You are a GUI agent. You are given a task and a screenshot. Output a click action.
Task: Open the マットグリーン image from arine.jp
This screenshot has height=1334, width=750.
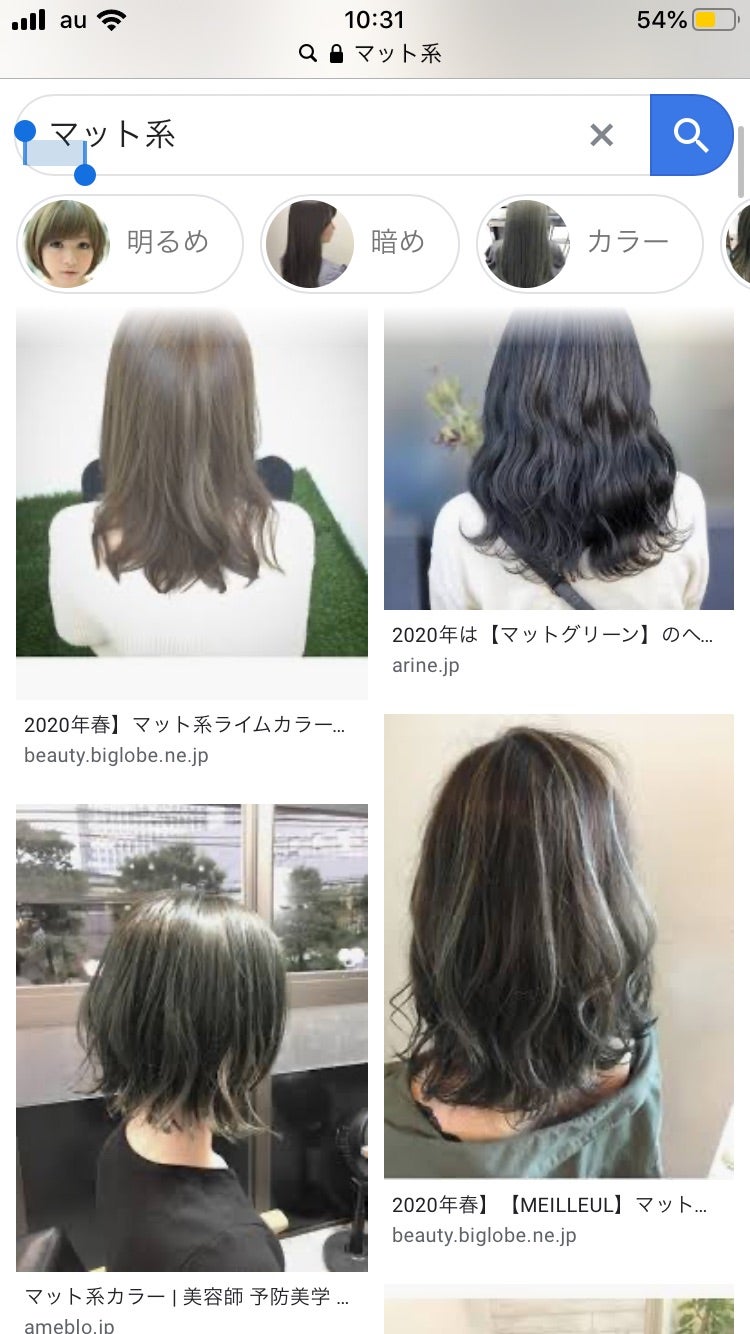tap(559, 460)
